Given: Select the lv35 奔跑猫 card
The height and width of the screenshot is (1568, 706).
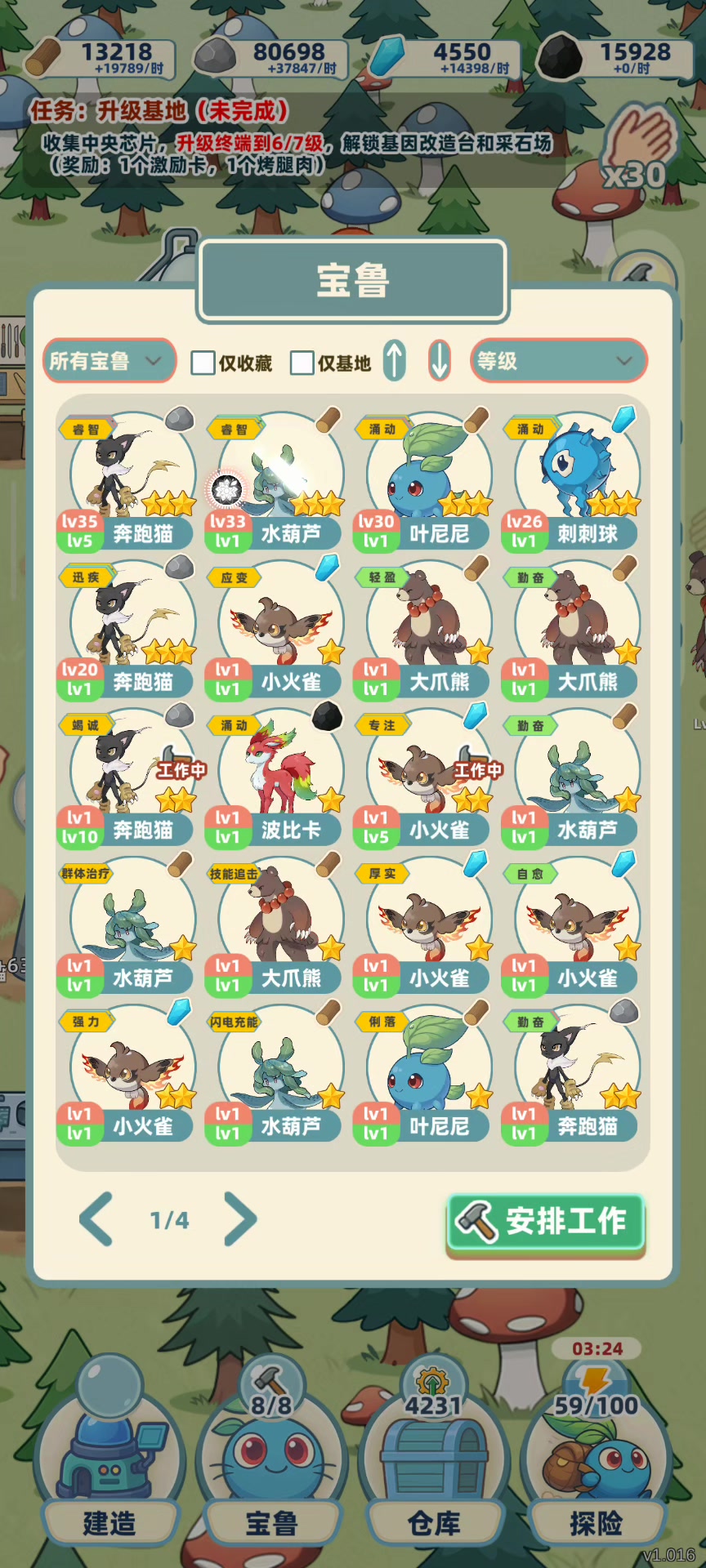Looking at the screenshot, I should [127, 480].
